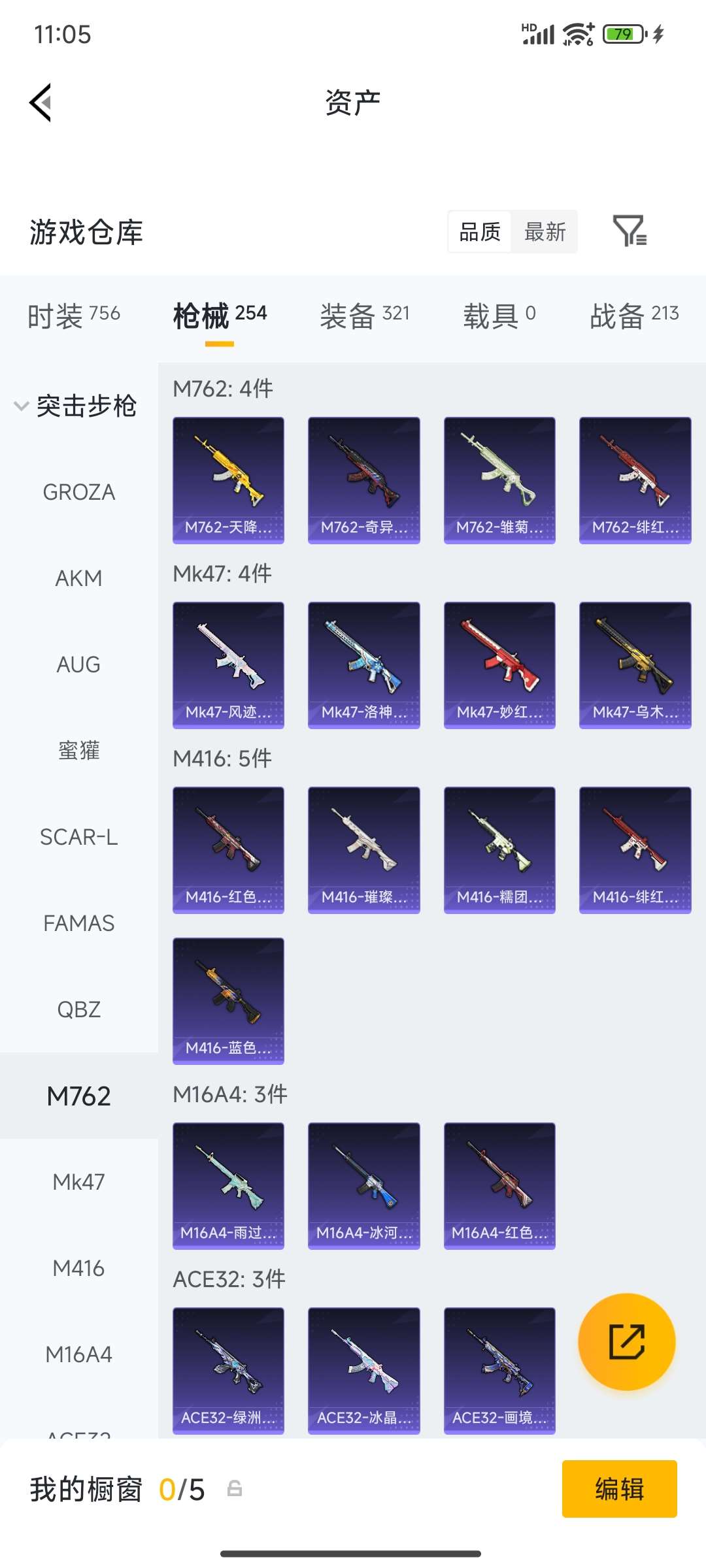Select AKM in the side list
The height and width of the screenshot is (1568, 706).
coord(78,578)
